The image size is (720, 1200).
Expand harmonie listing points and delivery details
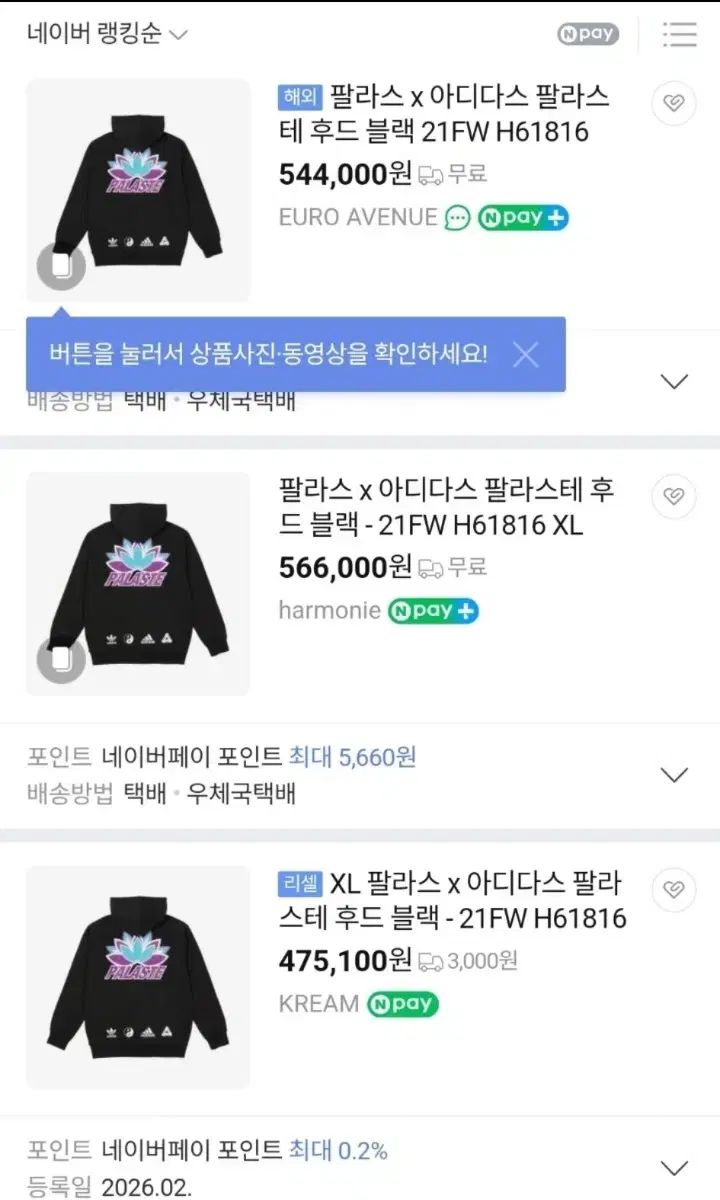pos(676,775)
